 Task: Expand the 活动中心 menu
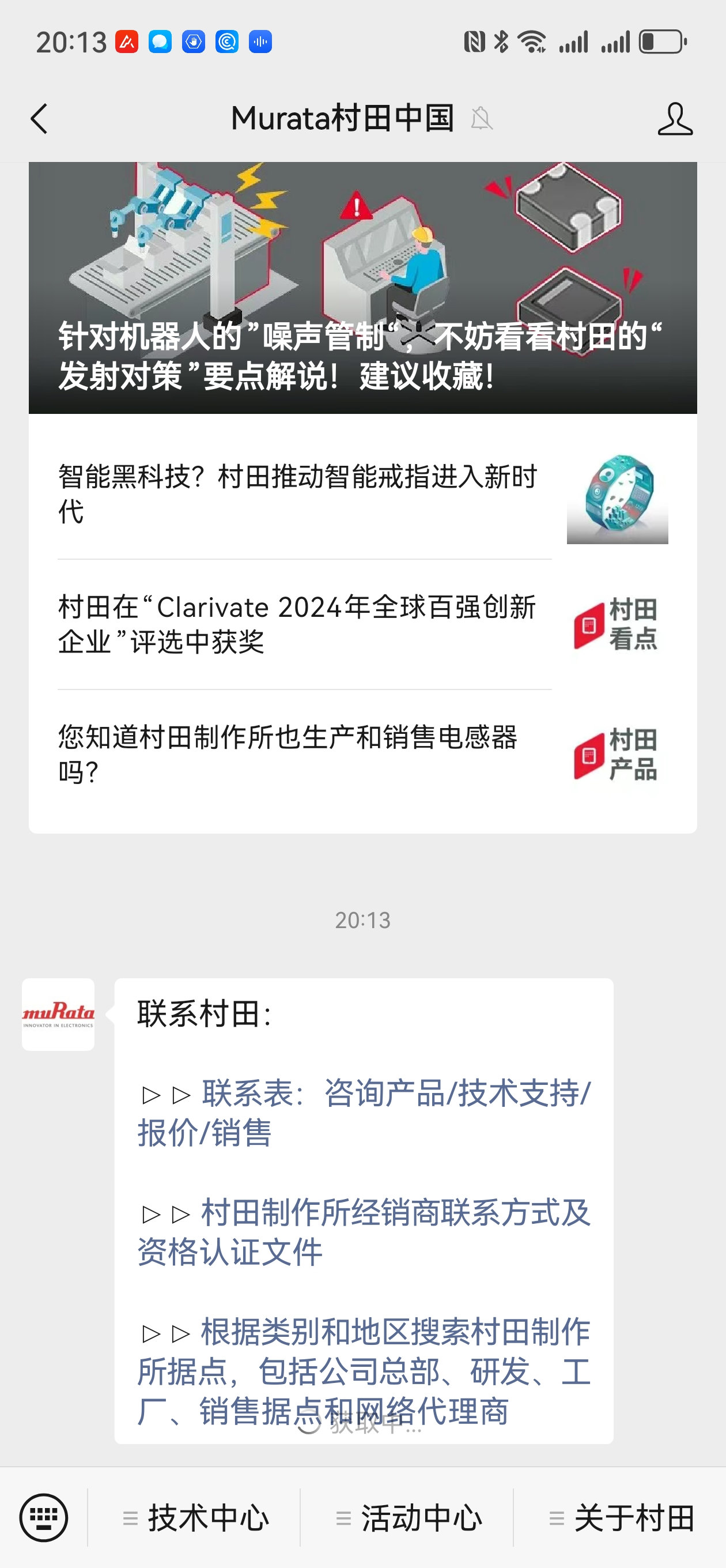(409, 1518)
